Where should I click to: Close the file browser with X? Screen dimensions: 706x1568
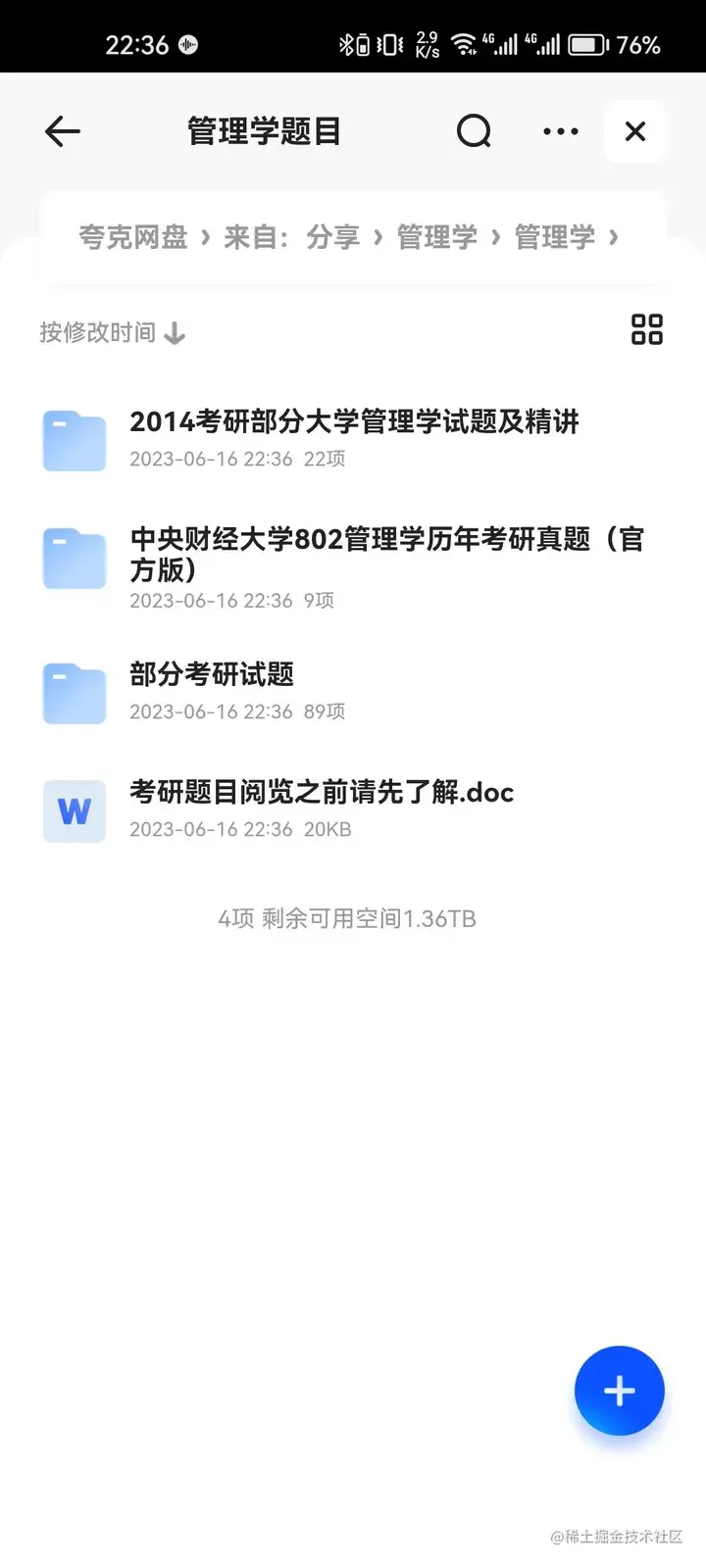coord(635,131)
